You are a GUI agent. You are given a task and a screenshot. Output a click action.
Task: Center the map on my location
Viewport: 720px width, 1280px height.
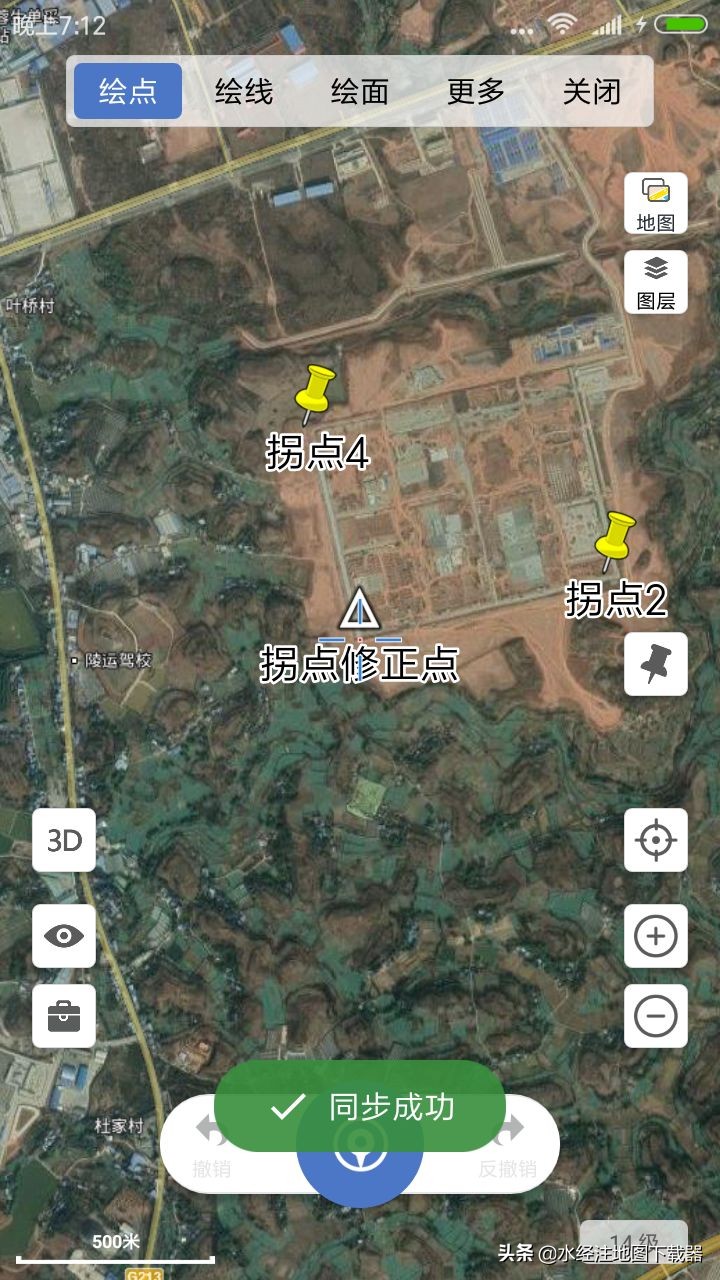pyautogui.click(x=656, y=840)
